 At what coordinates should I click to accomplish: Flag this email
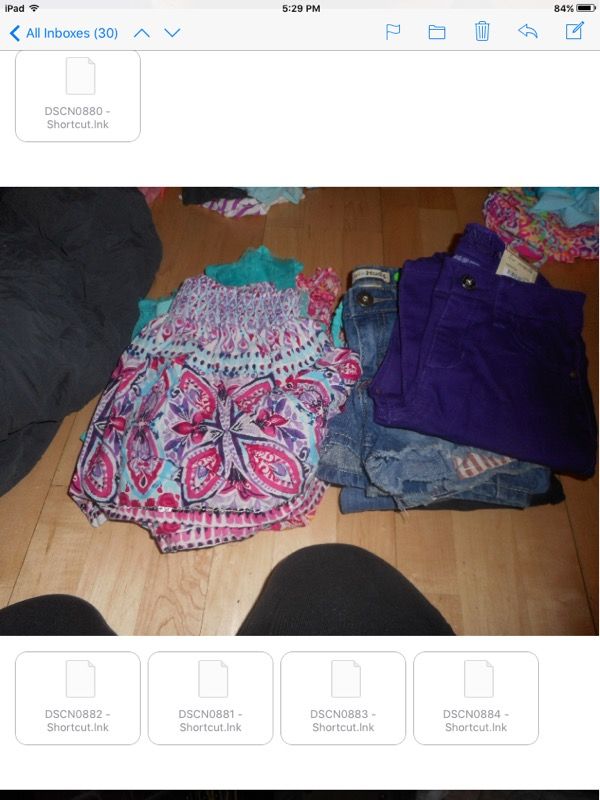[x=393, y=32]
